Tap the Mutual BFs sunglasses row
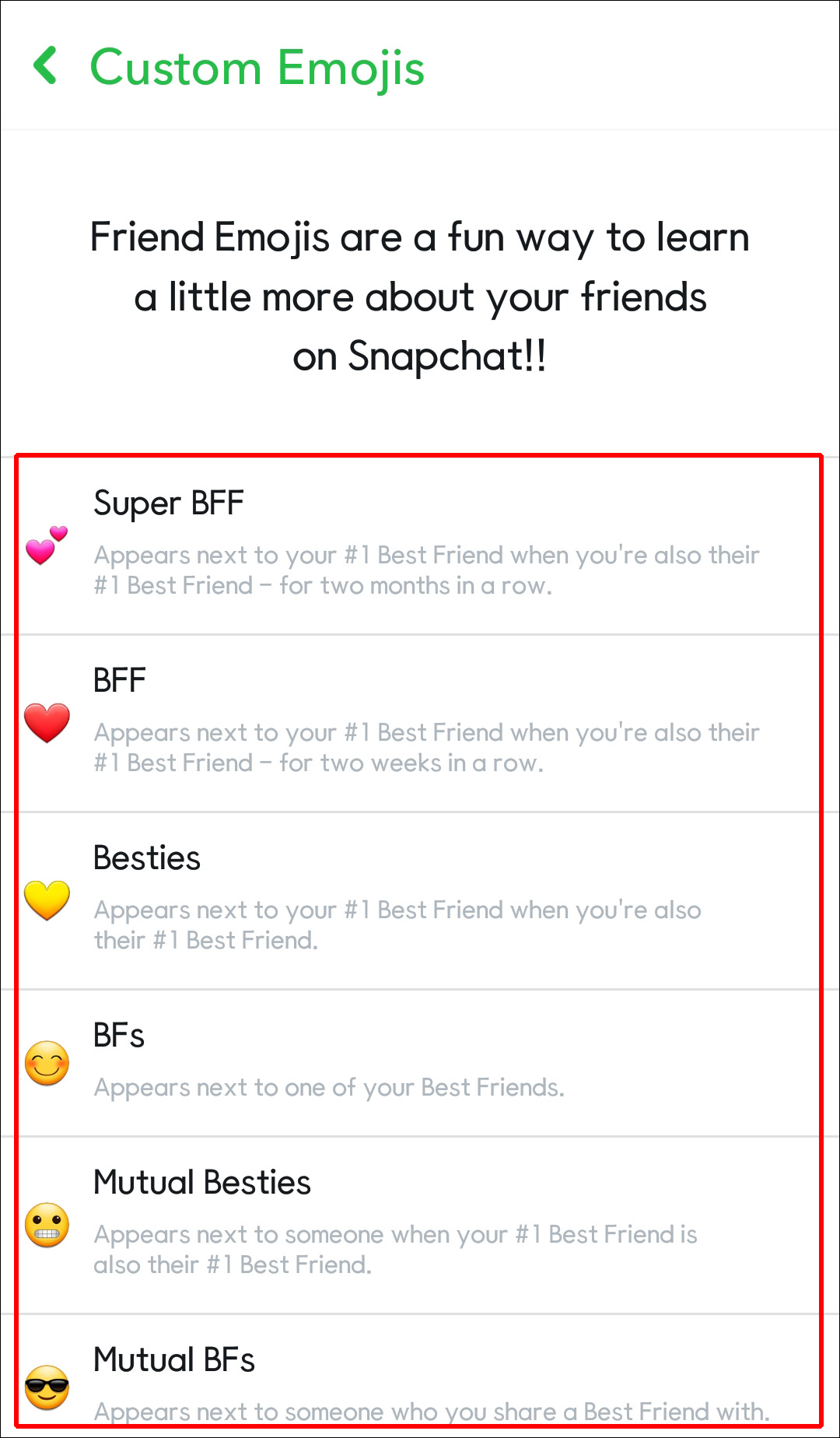 [420, 1376]
